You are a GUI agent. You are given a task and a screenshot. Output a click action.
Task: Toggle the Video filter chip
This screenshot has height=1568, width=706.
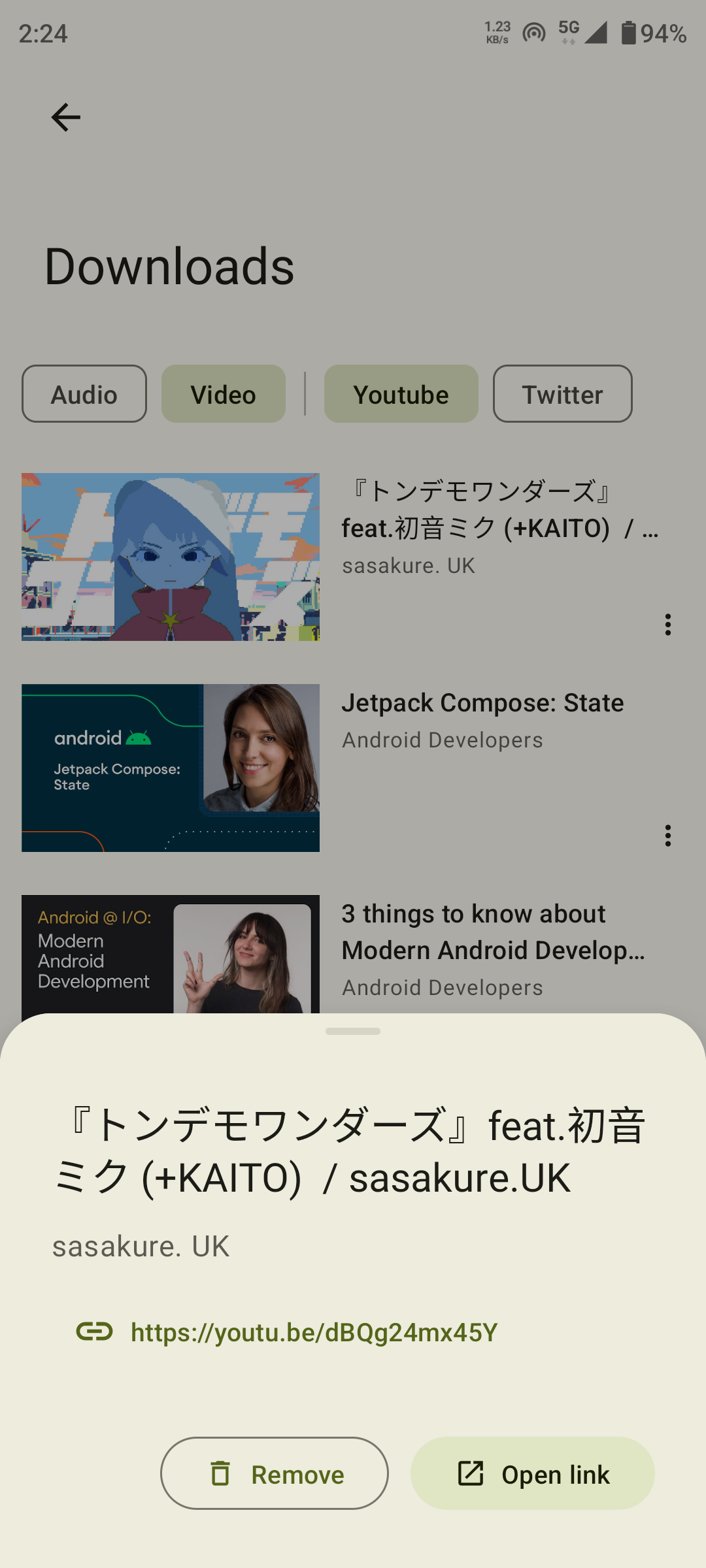pyautogui.click(x=223, y=394)
